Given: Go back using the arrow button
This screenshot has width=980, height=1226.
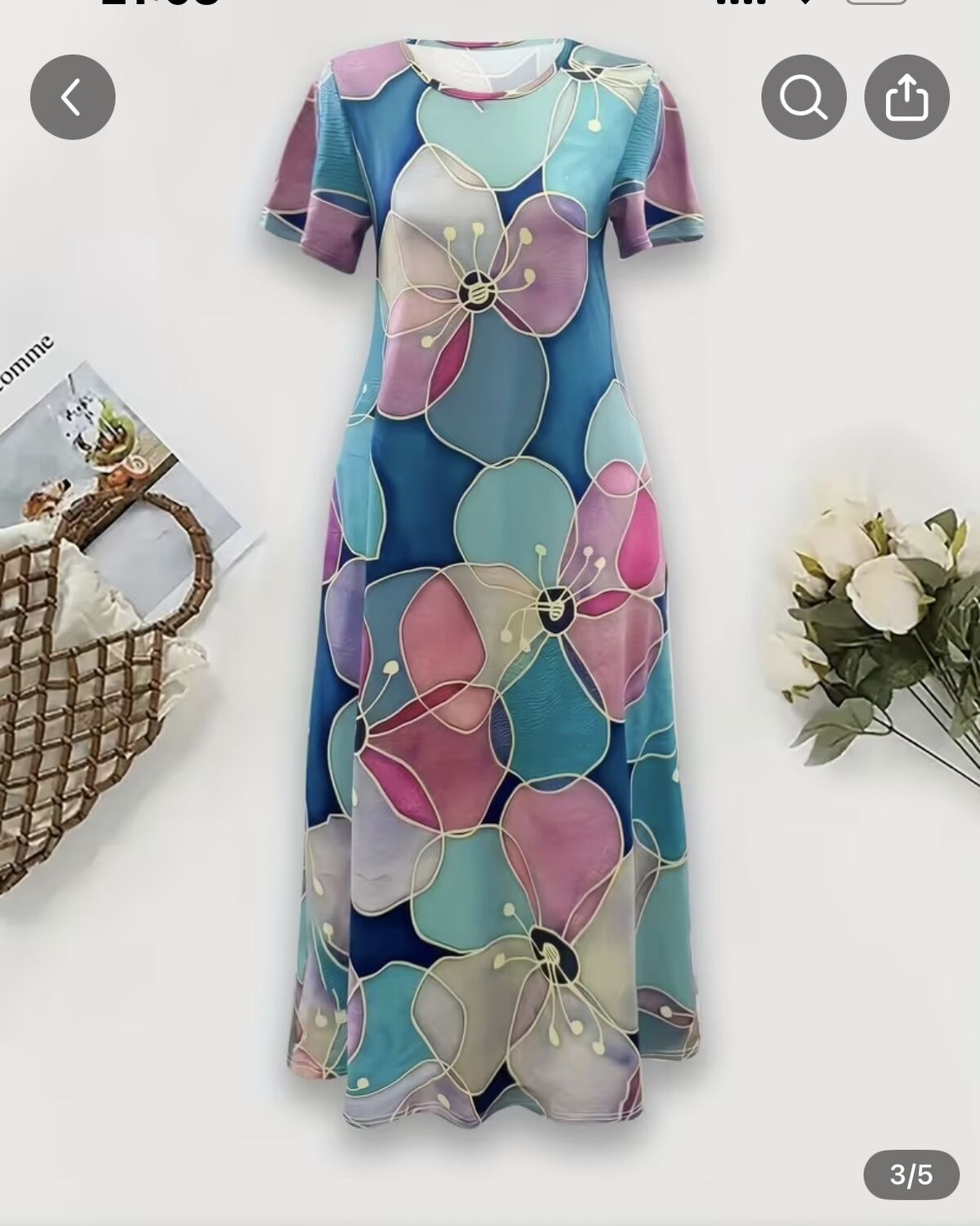Looking at the screenshot, I should (73, 97).
